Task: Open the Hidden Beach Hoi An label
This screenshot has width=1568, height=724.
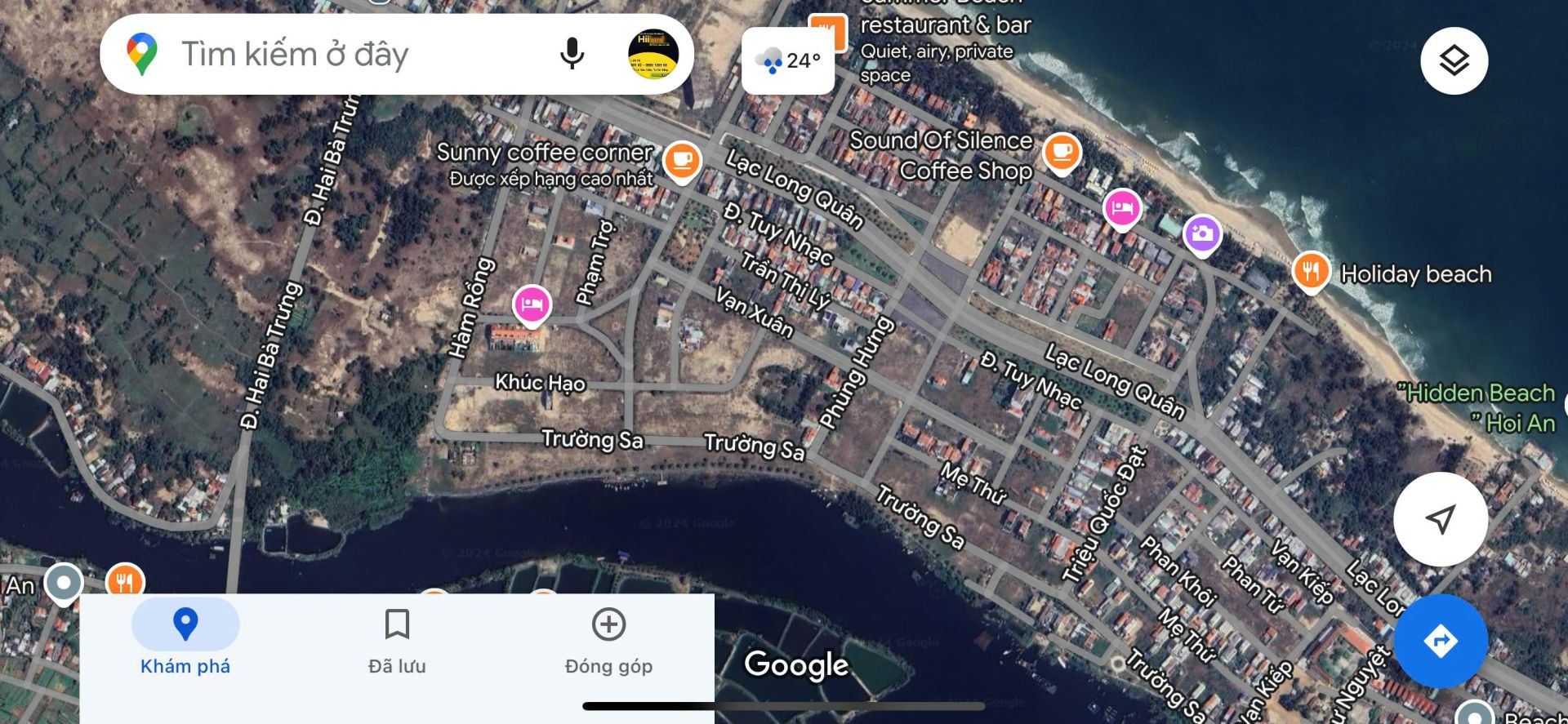Action: click(1478, 407)
